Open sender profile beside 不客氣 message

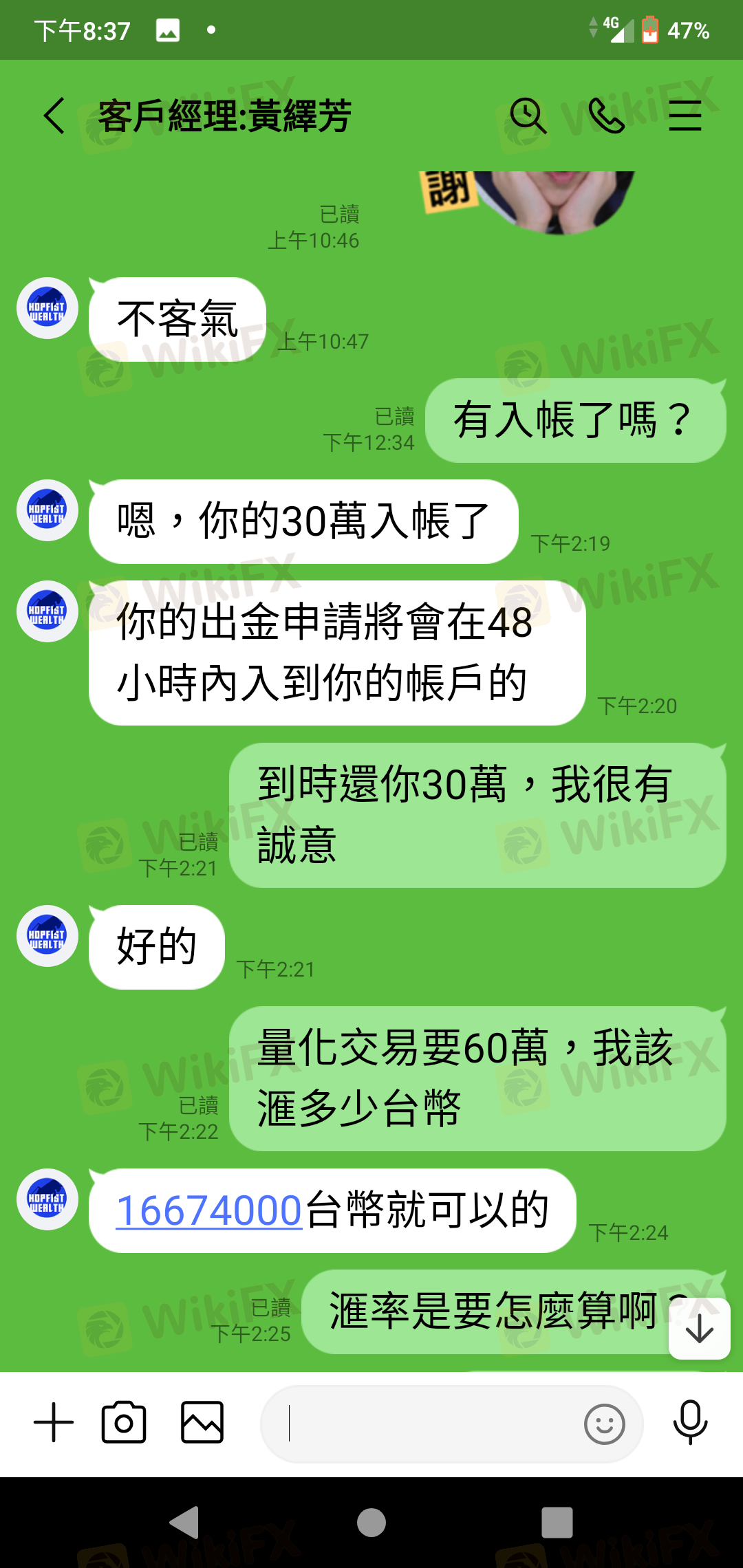47,308
